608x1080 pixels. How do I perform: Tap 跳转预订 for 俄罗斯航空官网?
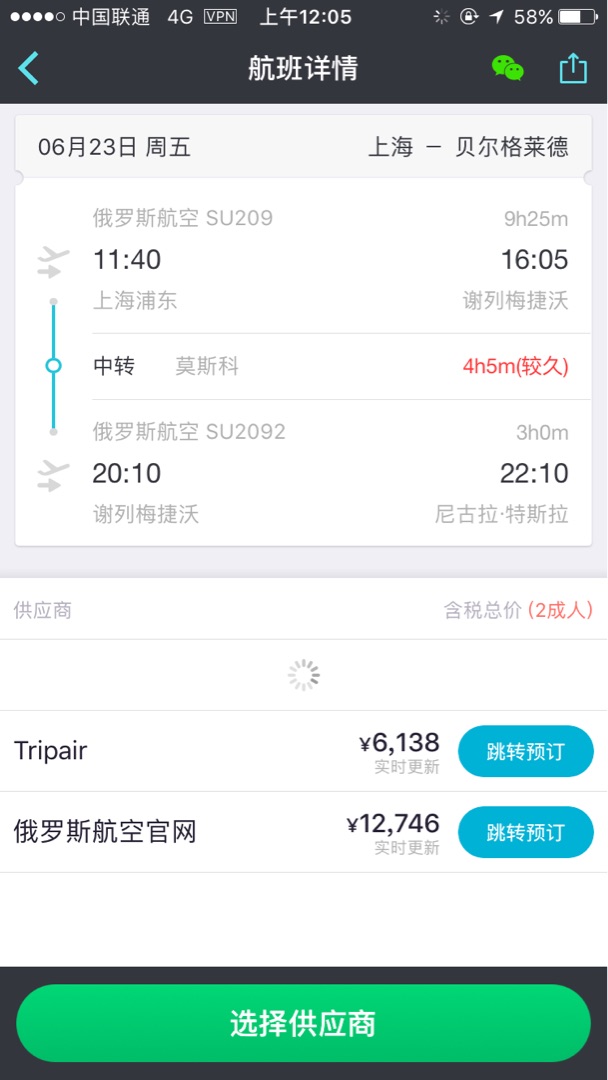tap(525, 832)
